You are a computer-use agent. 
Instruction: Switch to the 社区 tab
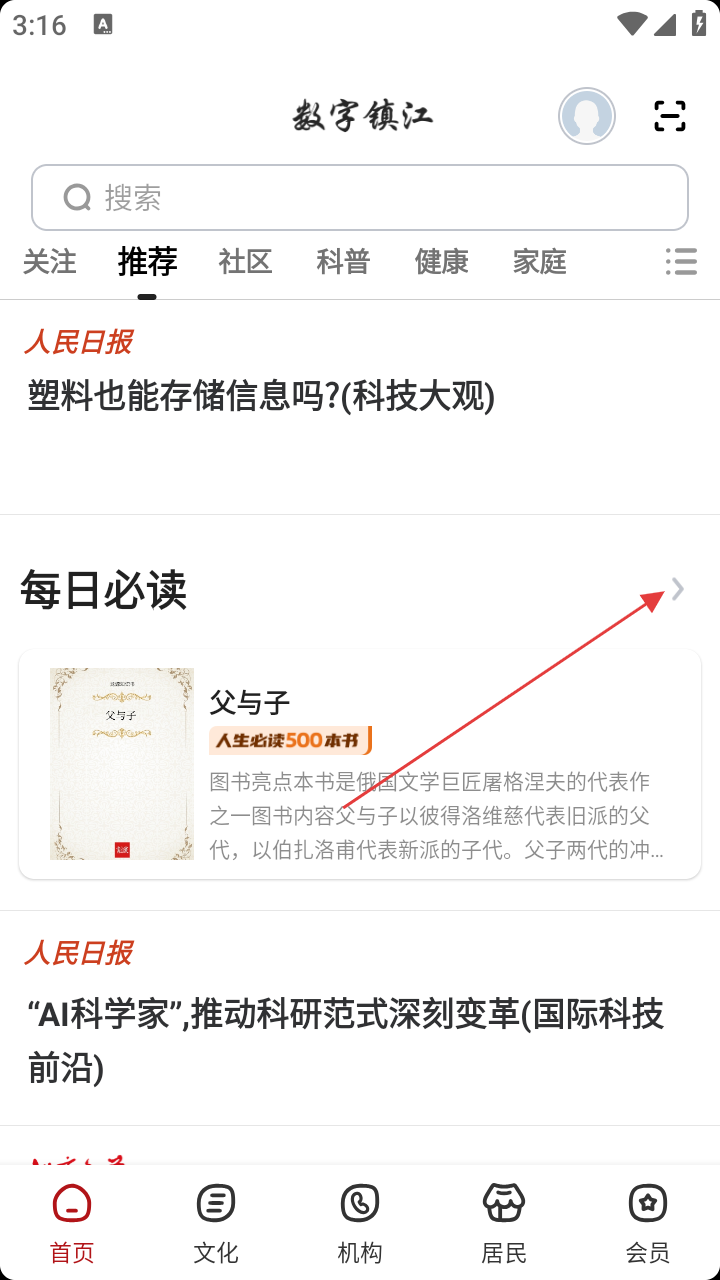[245, 262]
